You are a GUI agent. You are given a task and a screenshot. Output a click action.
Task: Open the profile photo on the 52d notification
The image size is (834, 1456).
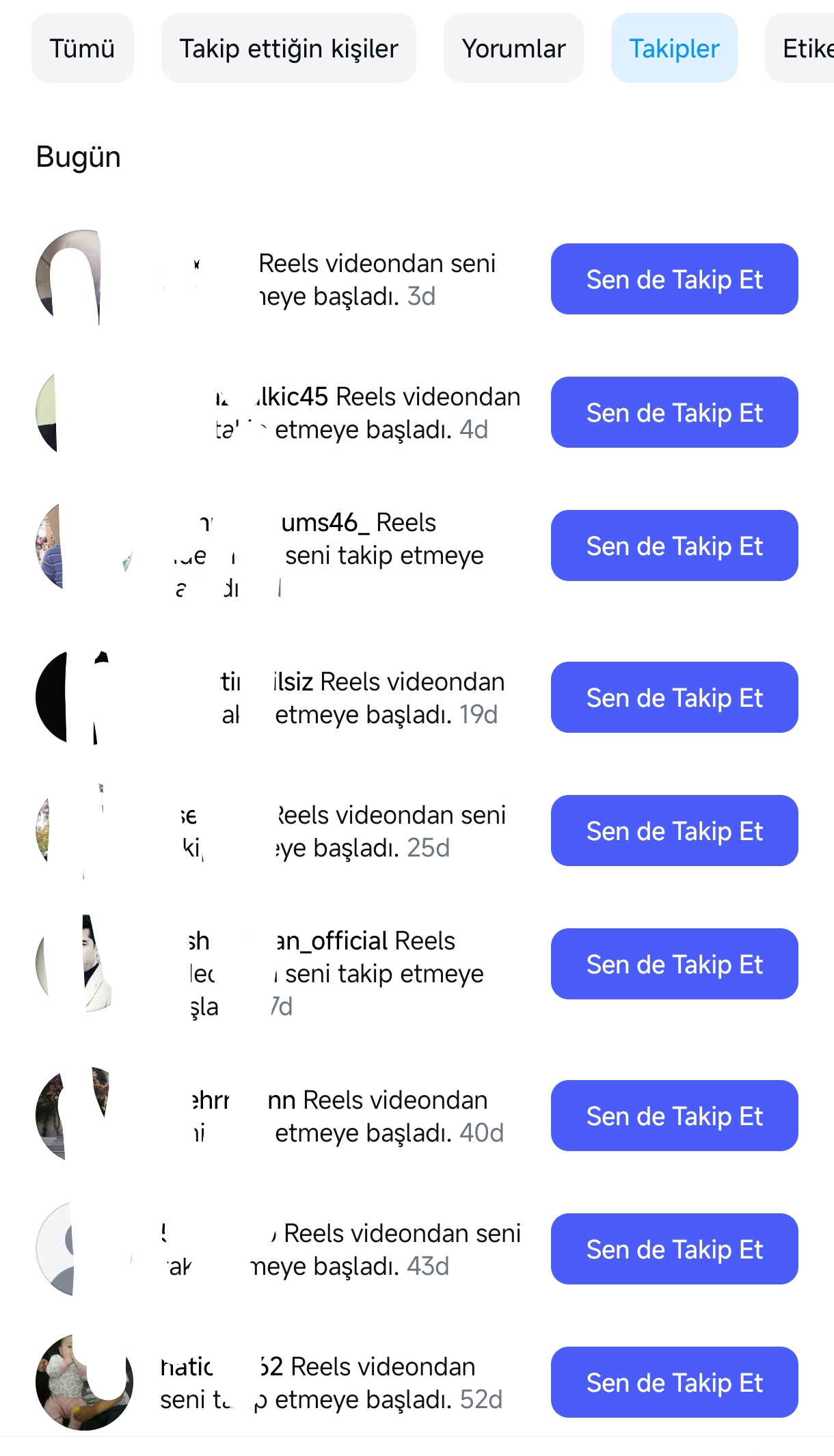coord(84,1382)
